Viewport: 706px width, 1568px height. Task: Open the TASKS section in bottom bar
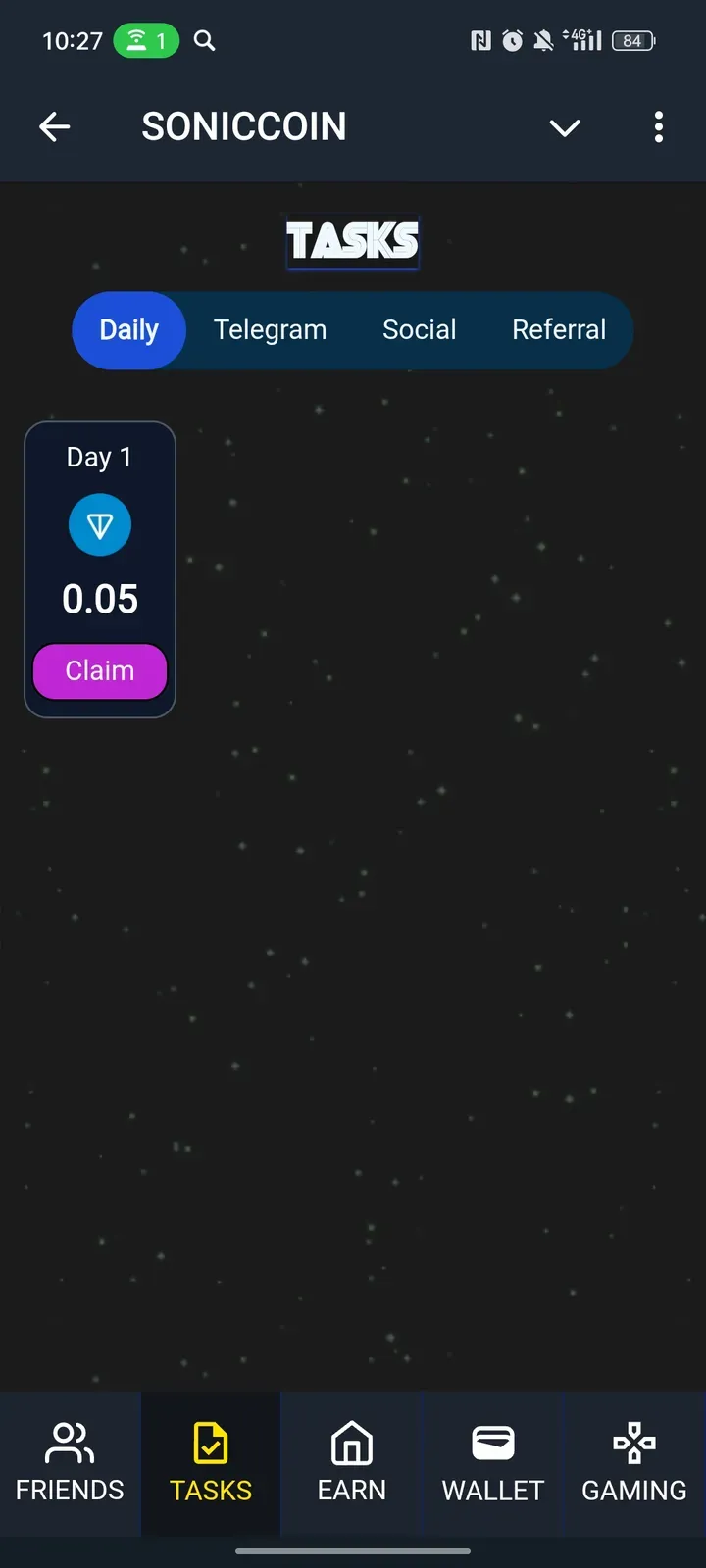tap(211, 1462)
